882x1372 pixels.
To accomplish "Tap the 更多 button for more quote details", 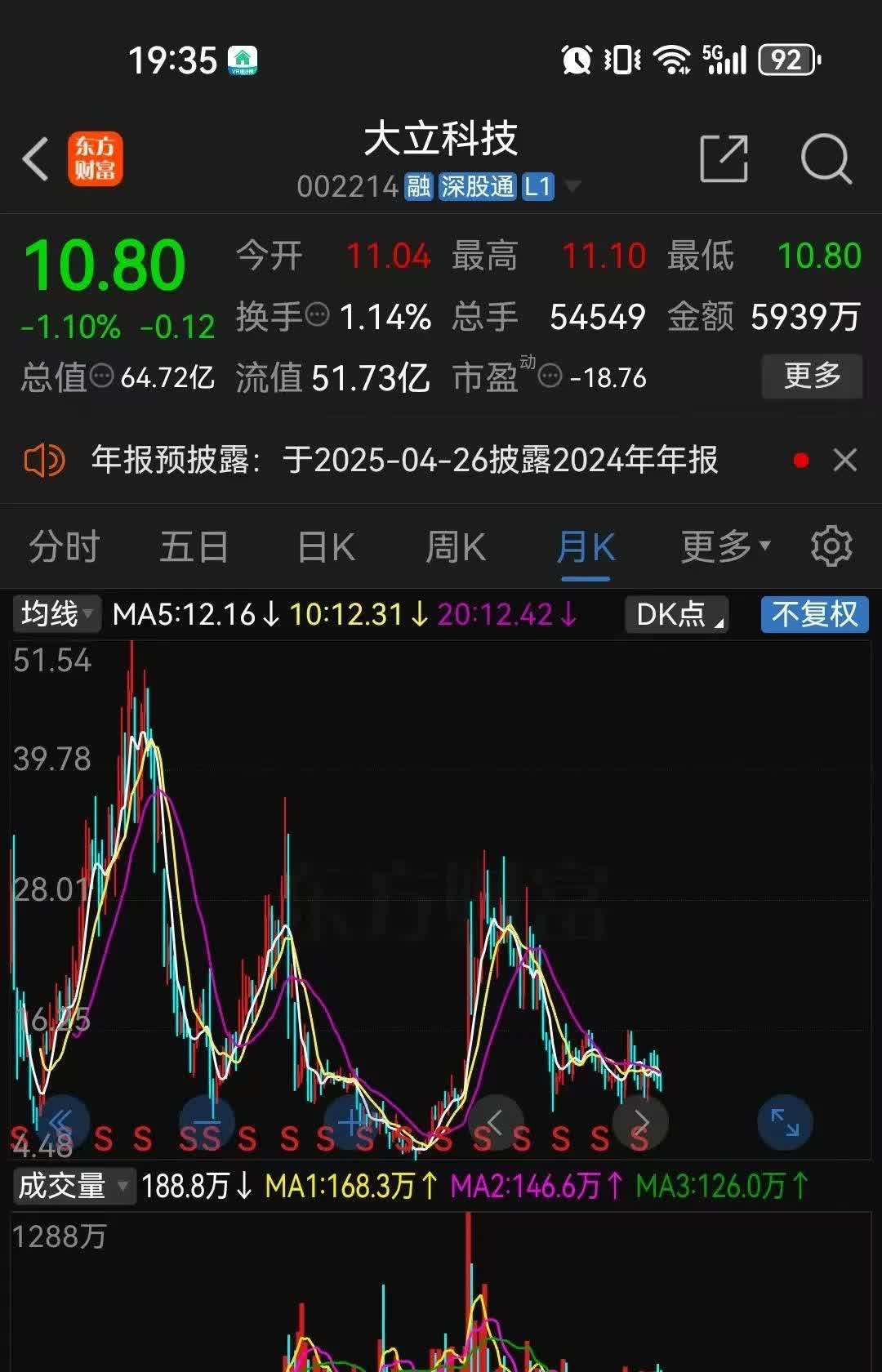I will coord(812,376).
